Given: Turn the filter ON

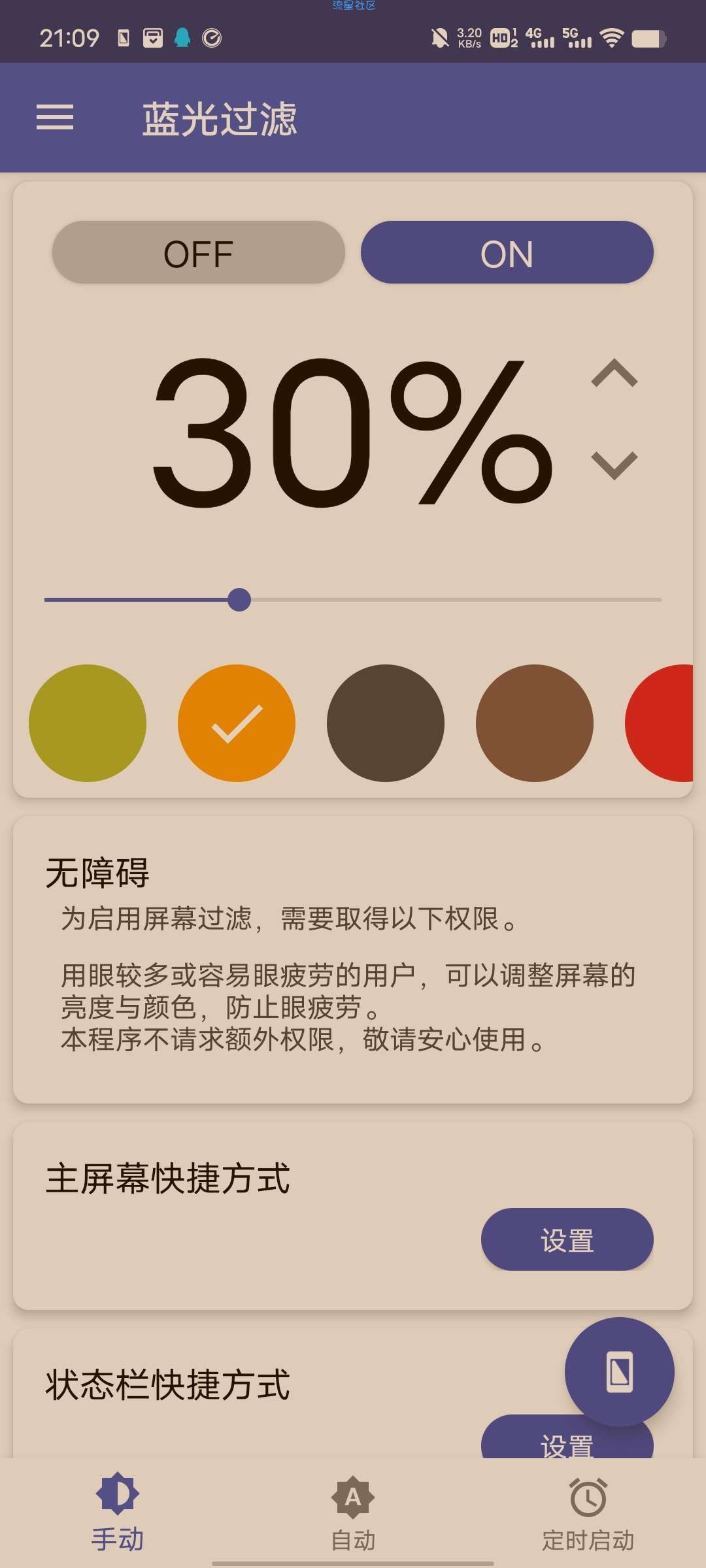Looking at the screenshot, I should click(x=507, y=253).
